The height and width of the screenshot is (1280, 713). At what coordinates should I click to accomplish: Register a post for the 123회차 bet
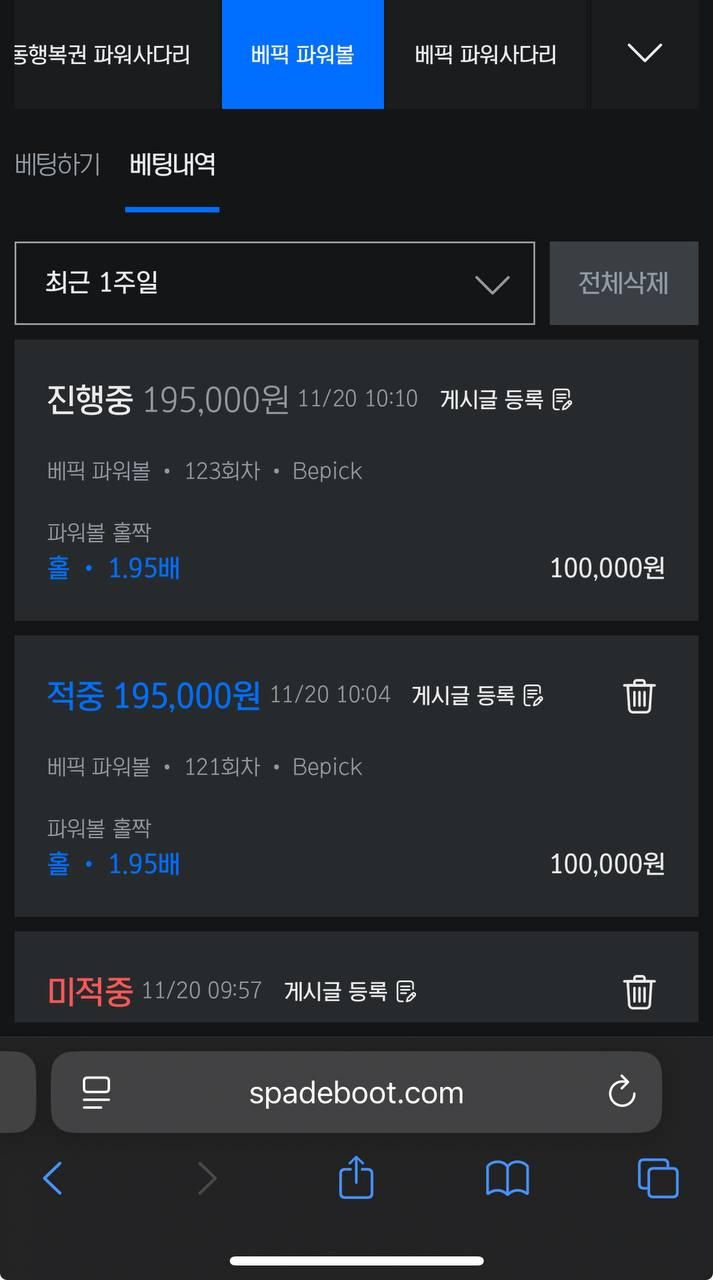click(x=506, y=400)
